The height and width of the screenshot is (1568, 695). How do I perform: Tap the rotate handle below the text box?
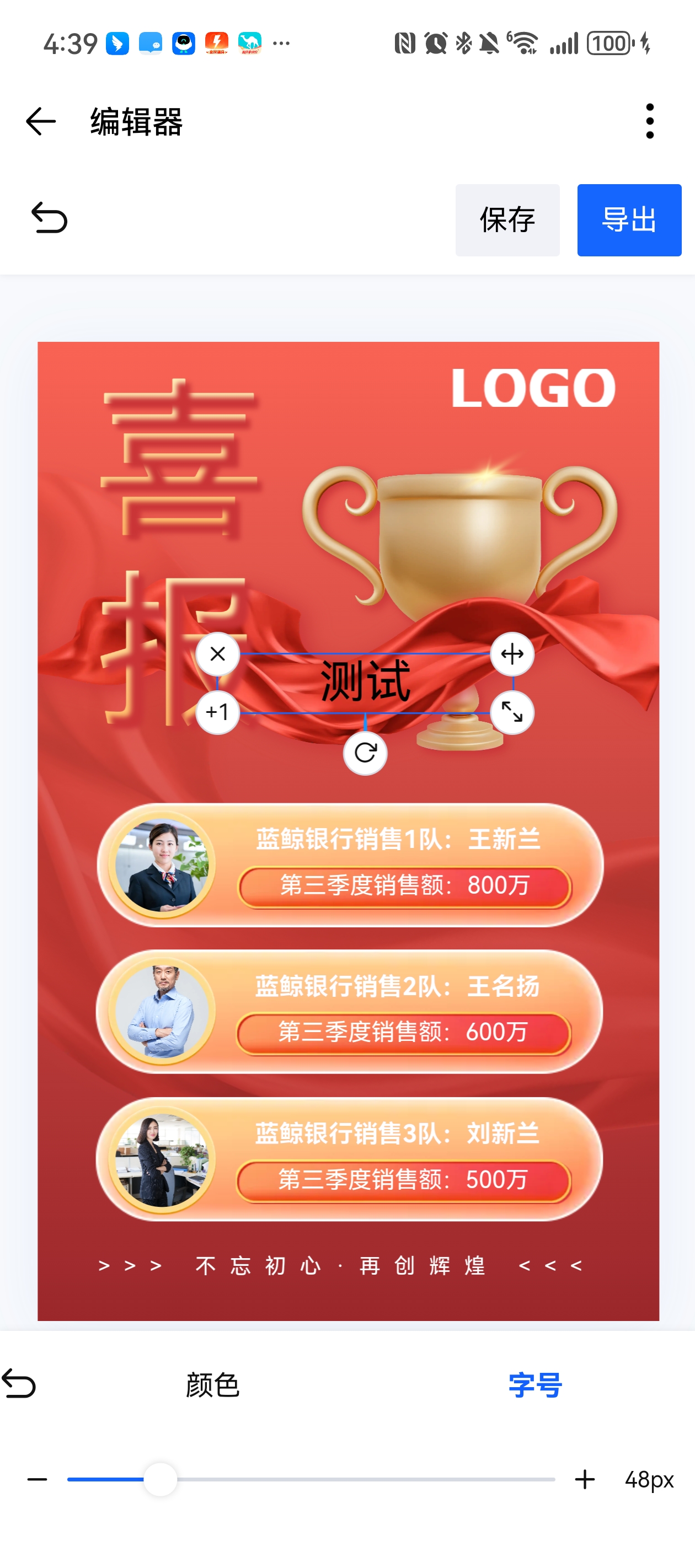pos(365,753)
